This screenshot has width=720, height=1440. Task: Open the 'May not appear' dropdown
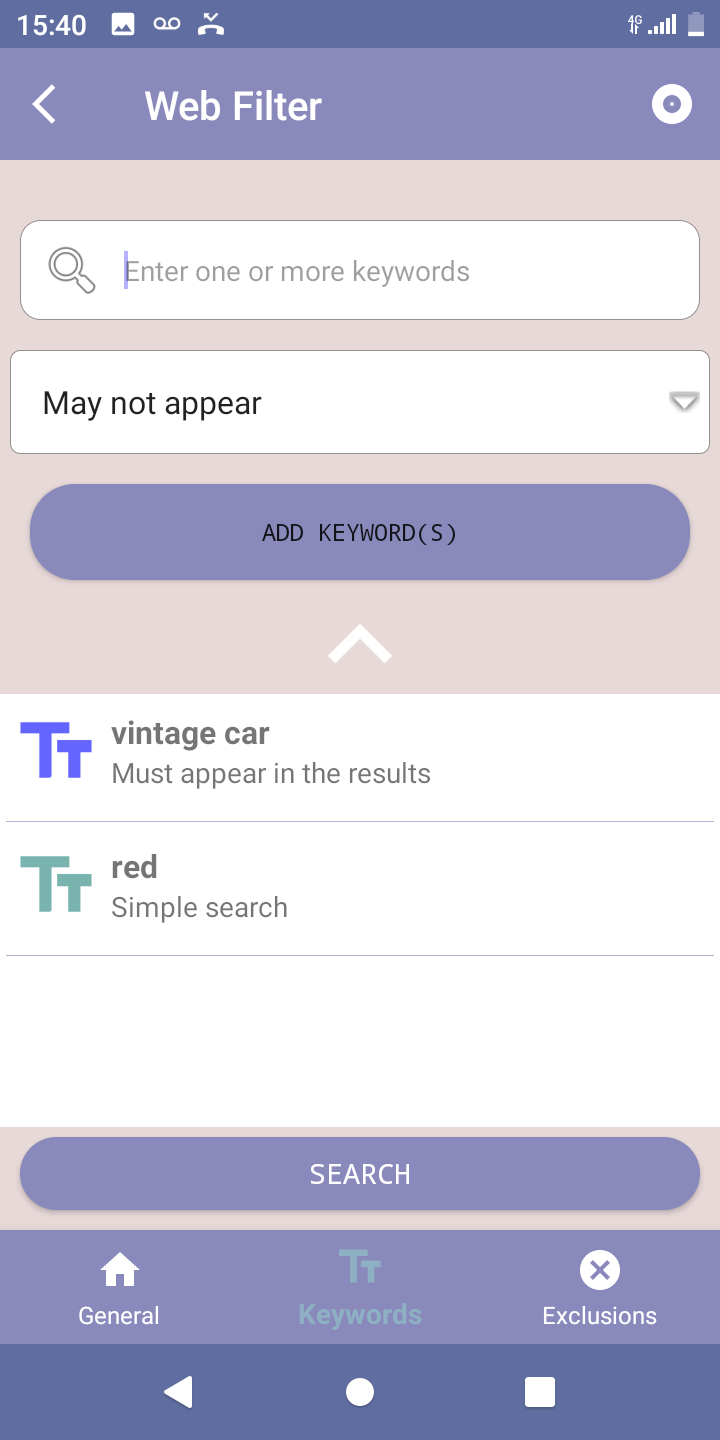pos(360,402)
